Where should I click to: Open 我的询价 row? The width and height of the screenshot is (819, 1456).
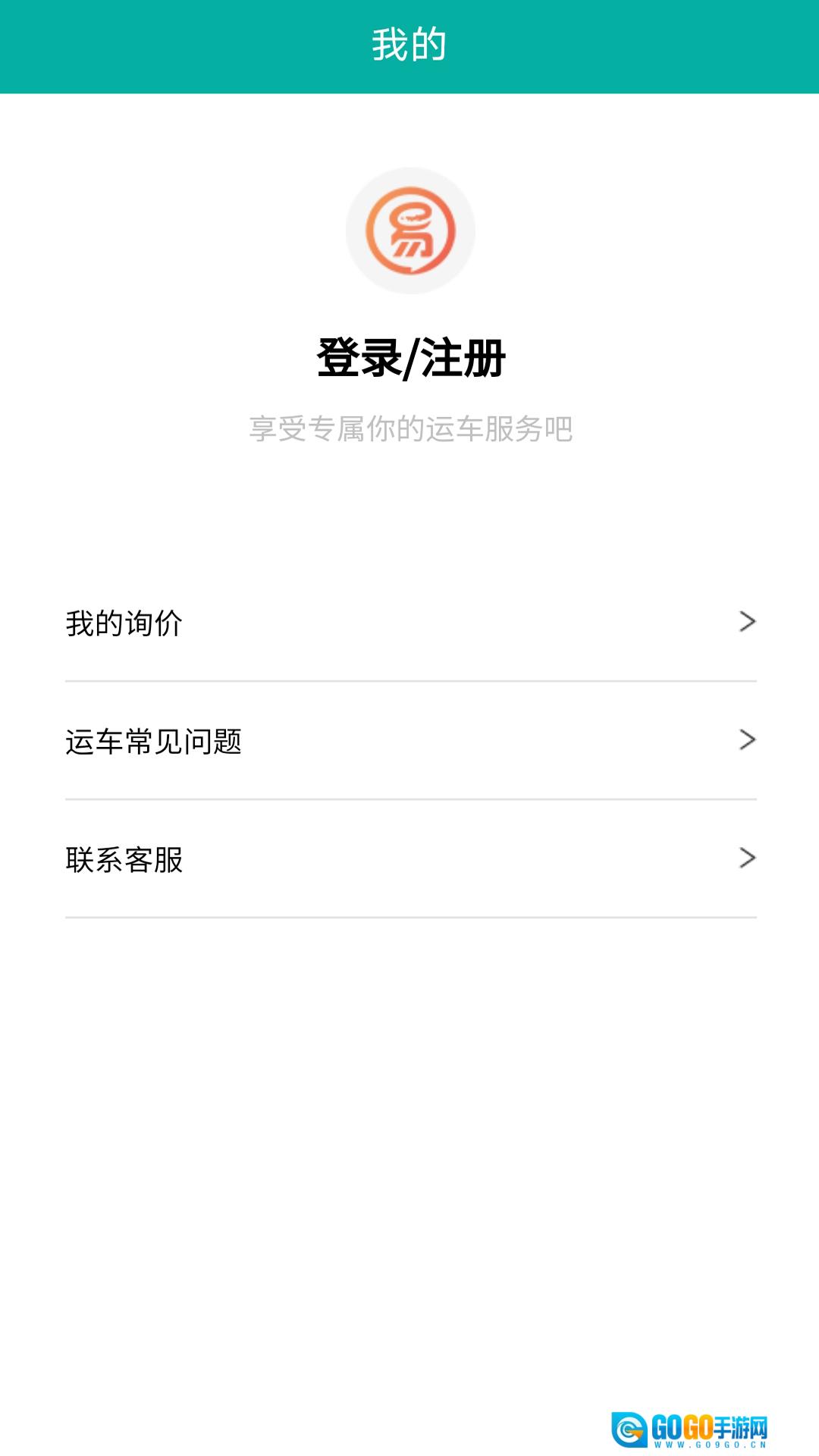[410, 623]
